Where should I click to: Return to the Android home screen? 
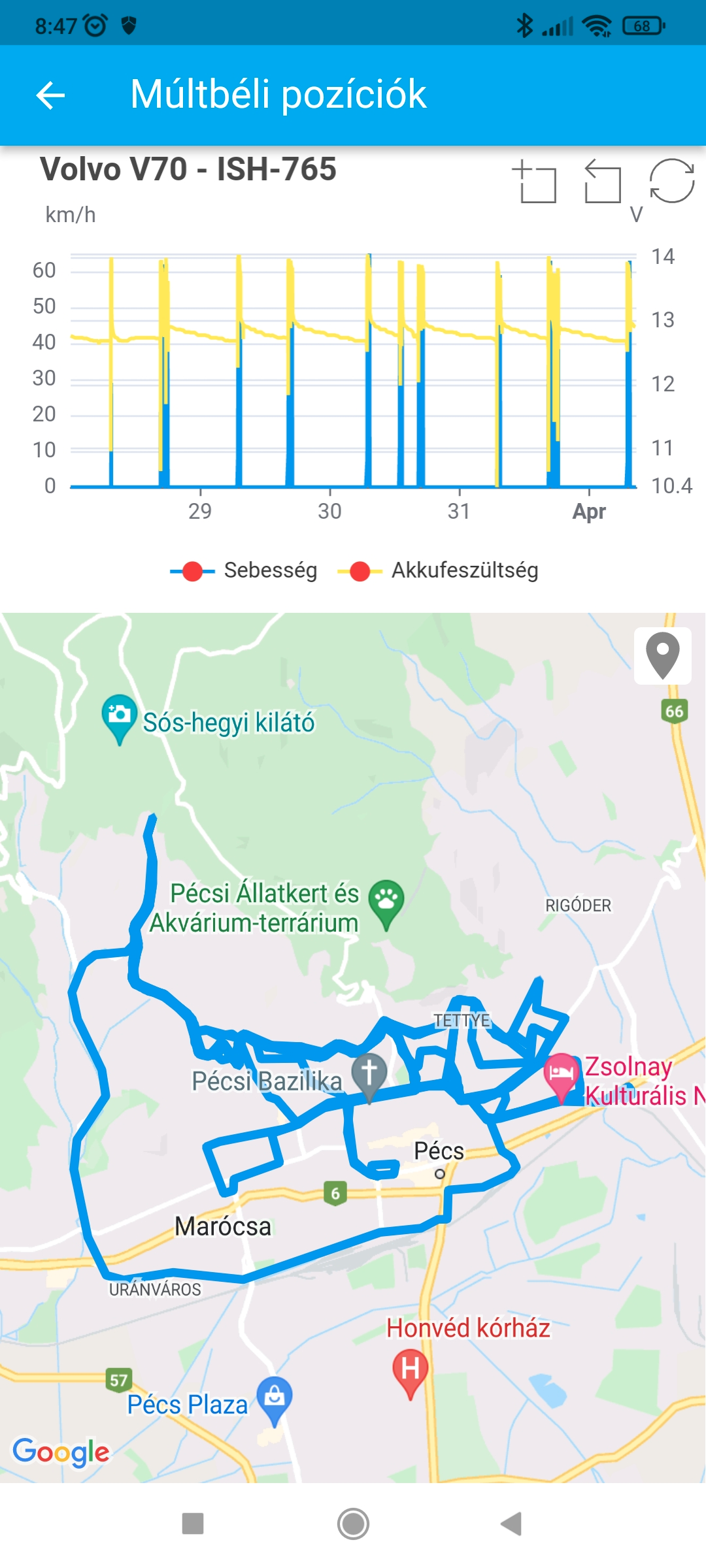click(x=353, y=1524)
